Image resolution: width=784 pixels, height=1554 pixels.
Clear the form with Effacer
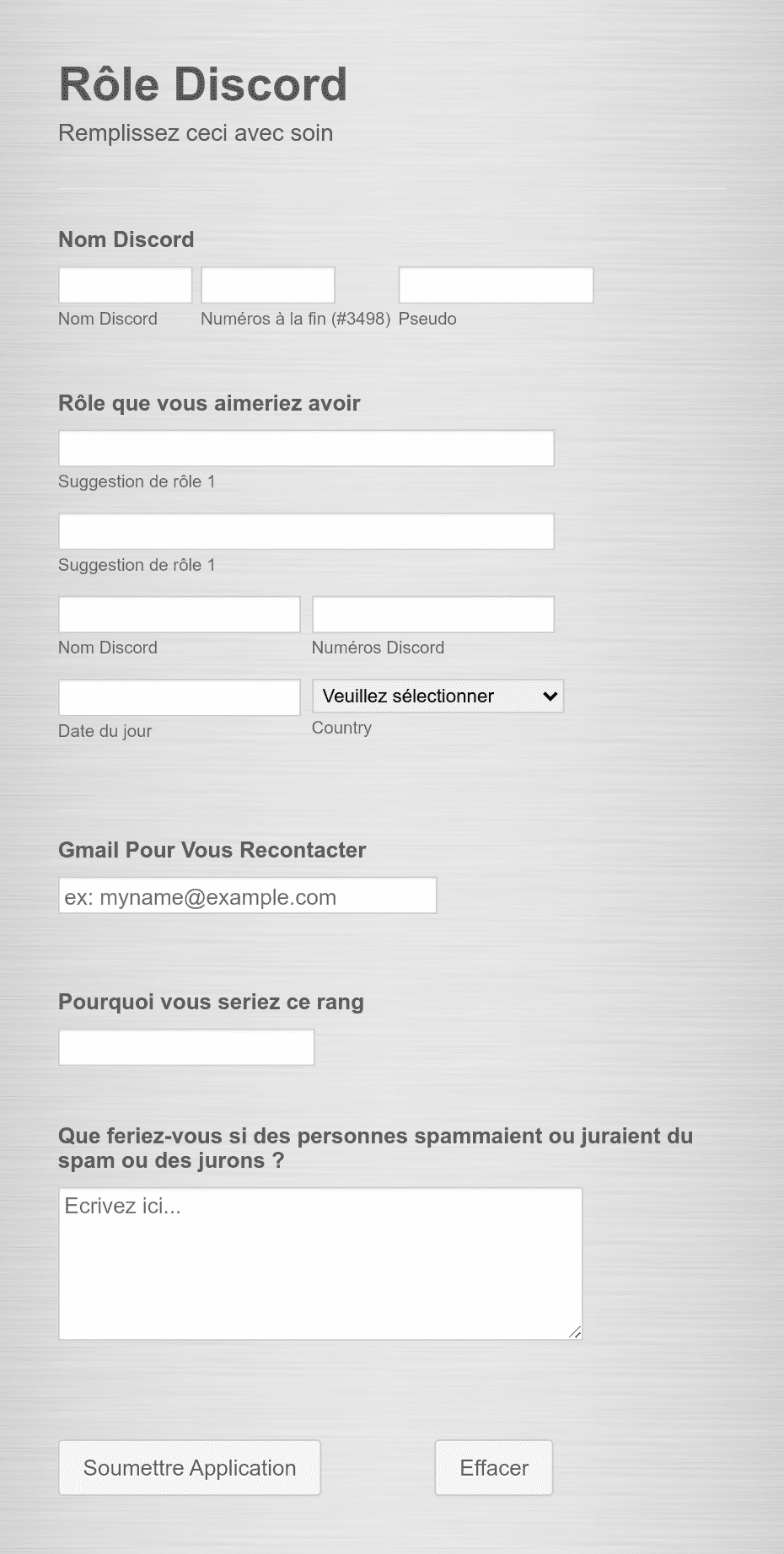tap(494, 1468)
